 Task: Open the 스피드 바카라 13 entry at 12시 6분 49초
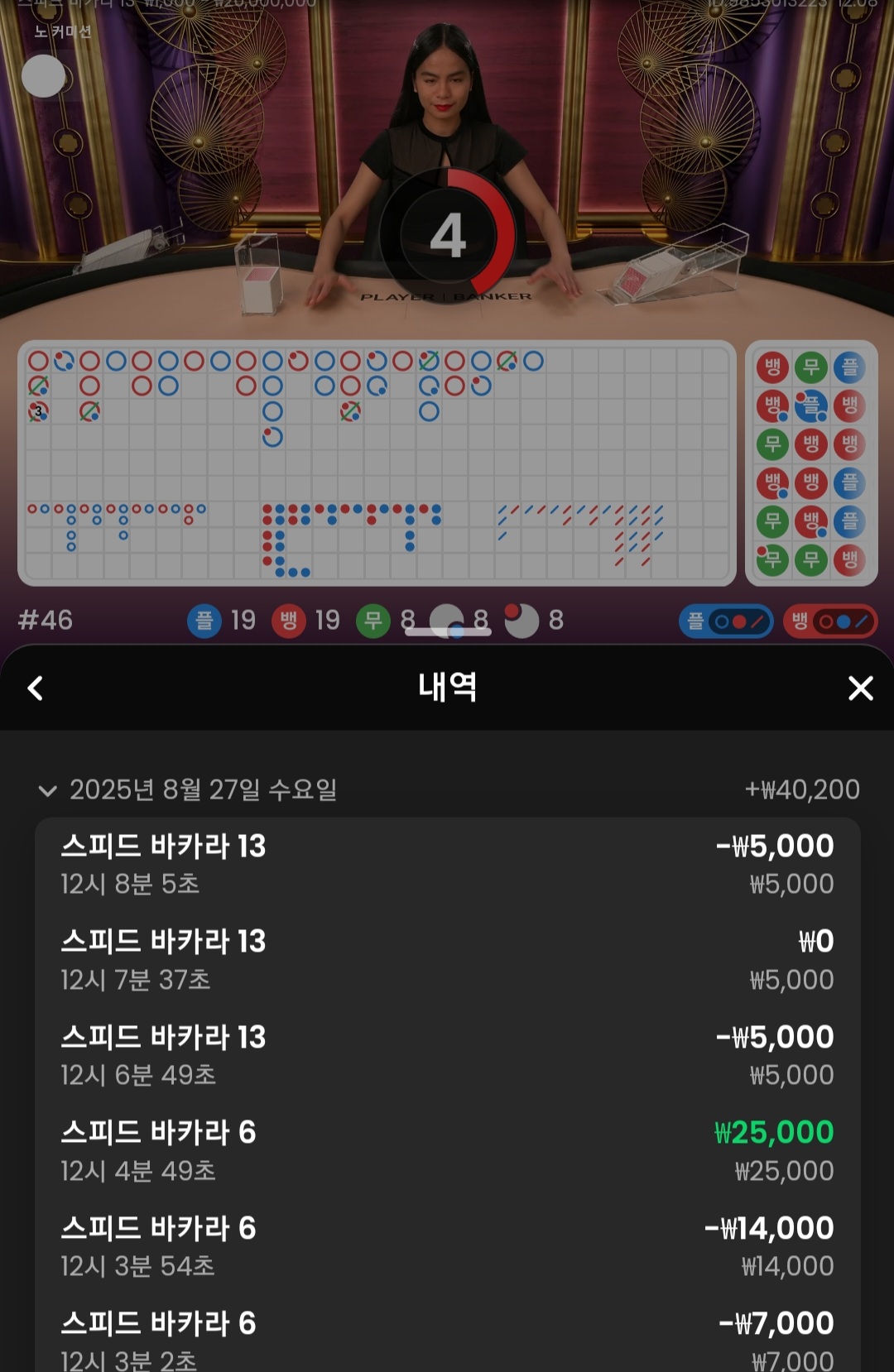tap(447, 1055)
